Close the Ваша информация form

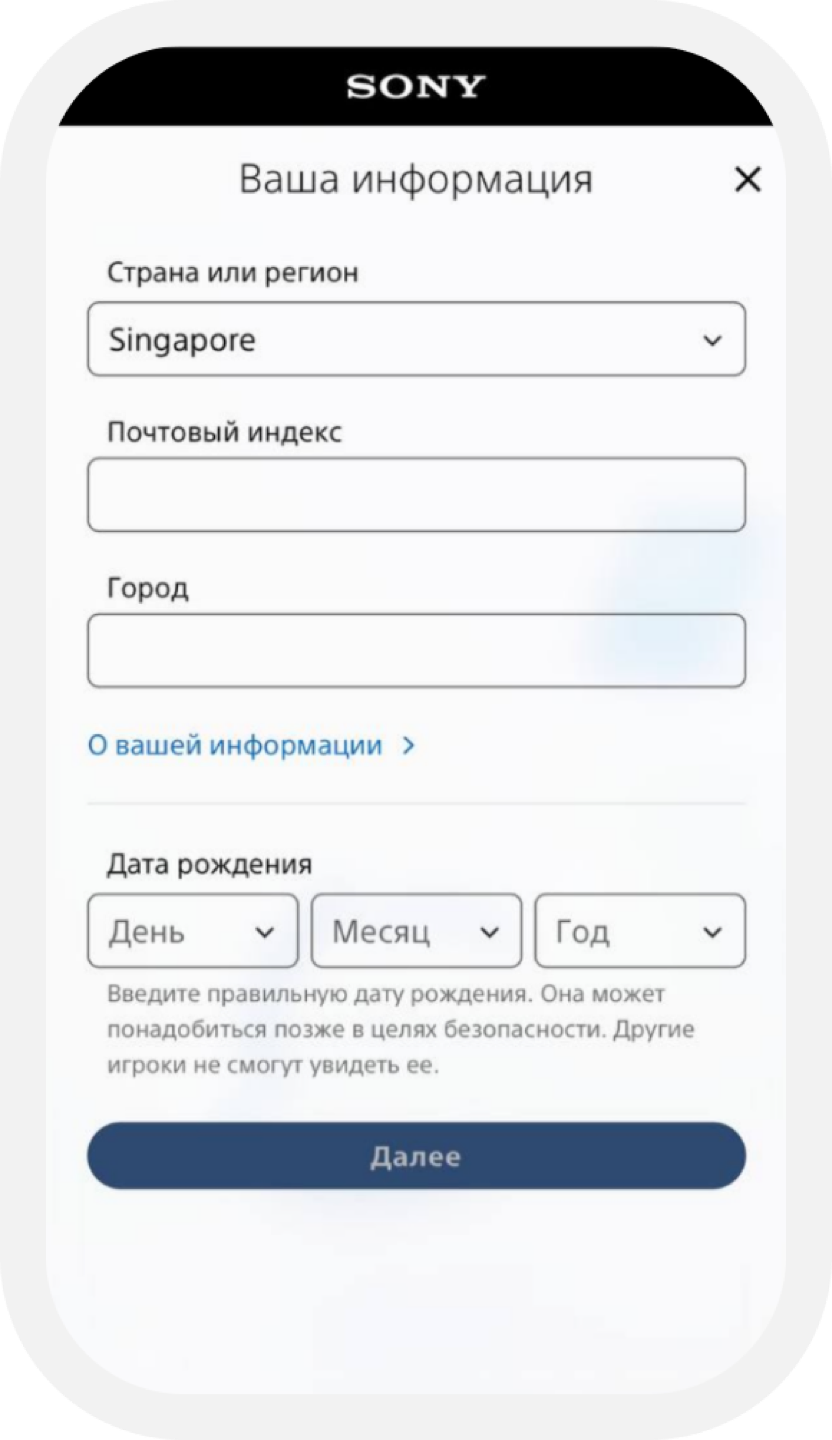(747, 180)
